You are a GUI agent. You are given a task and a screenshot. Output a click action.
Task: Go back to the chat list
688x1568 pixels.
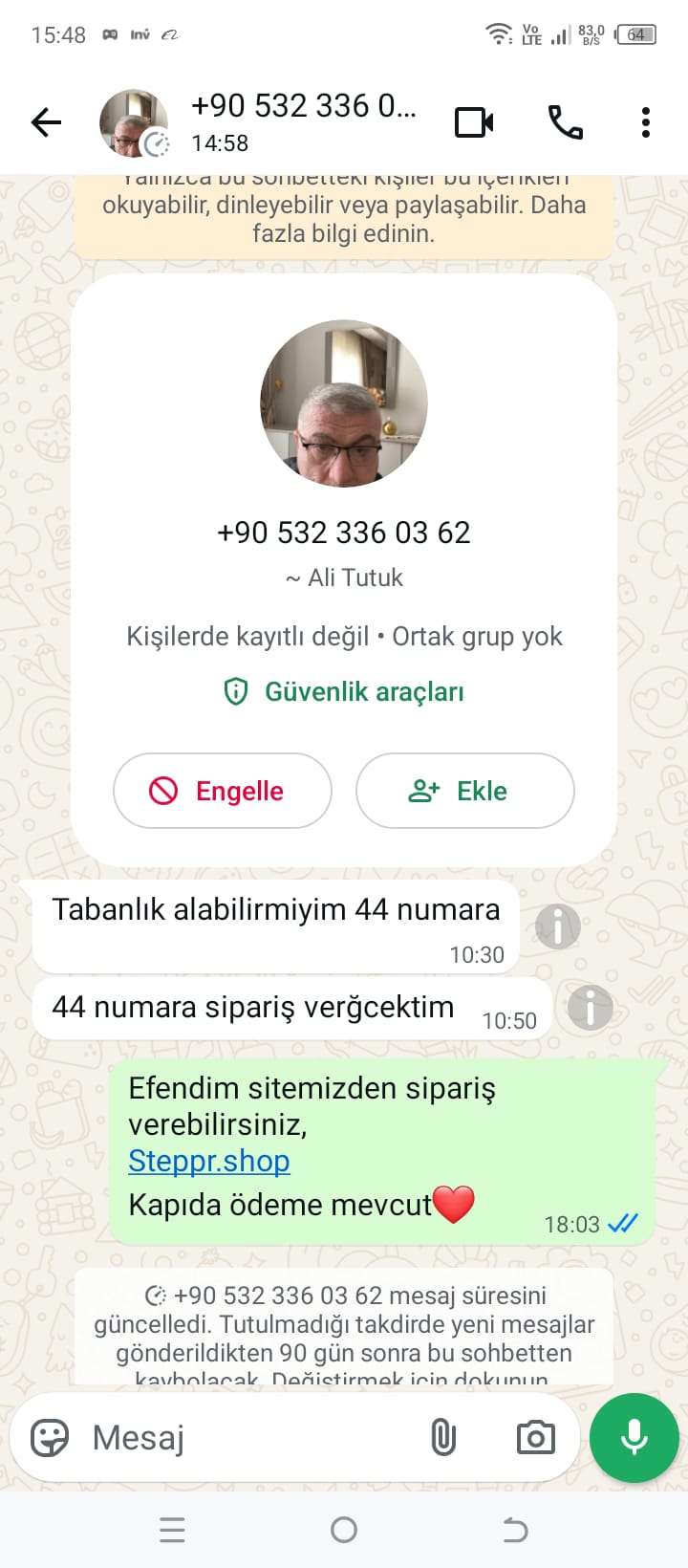click(x=46, y=122)
